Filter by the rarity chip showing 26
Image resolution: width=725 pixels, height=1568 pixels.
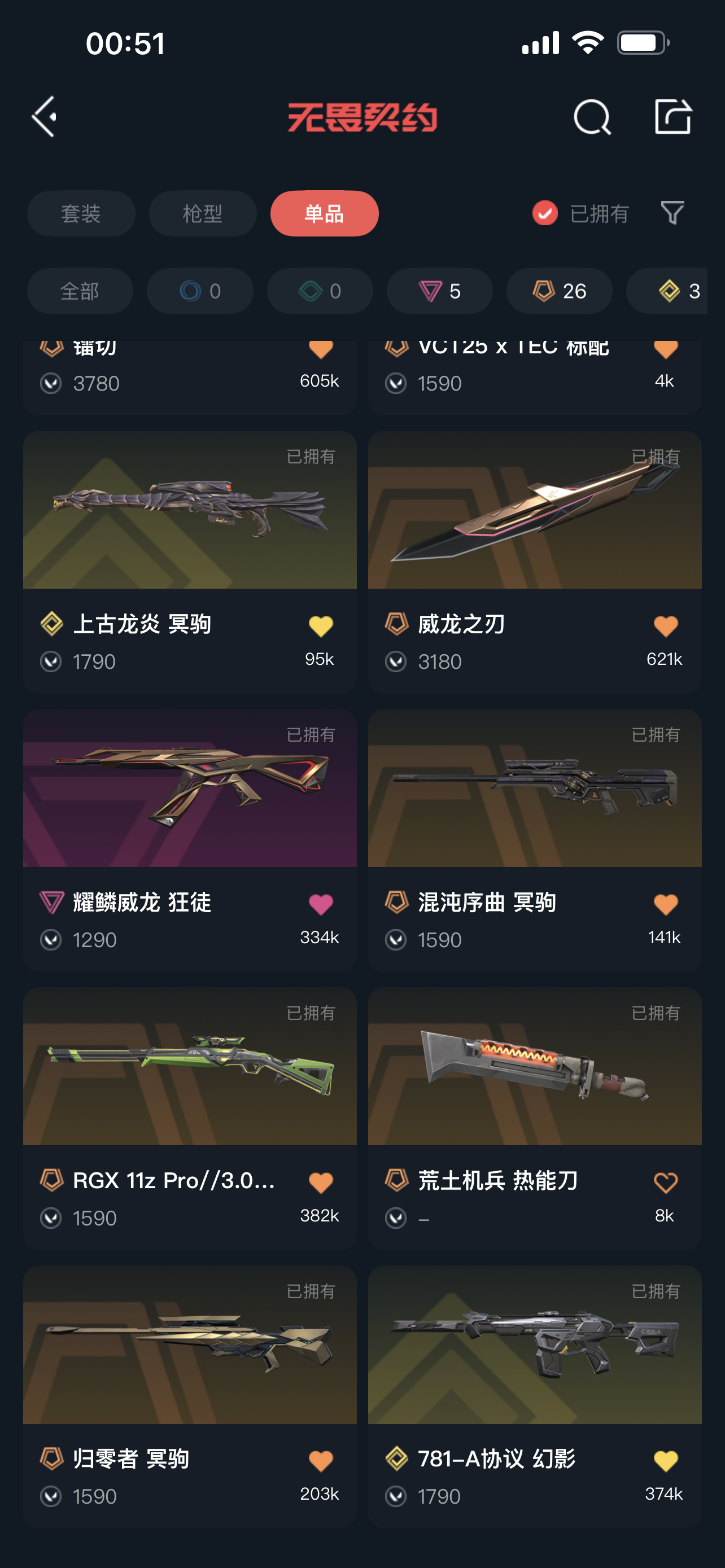click(560, 291)
